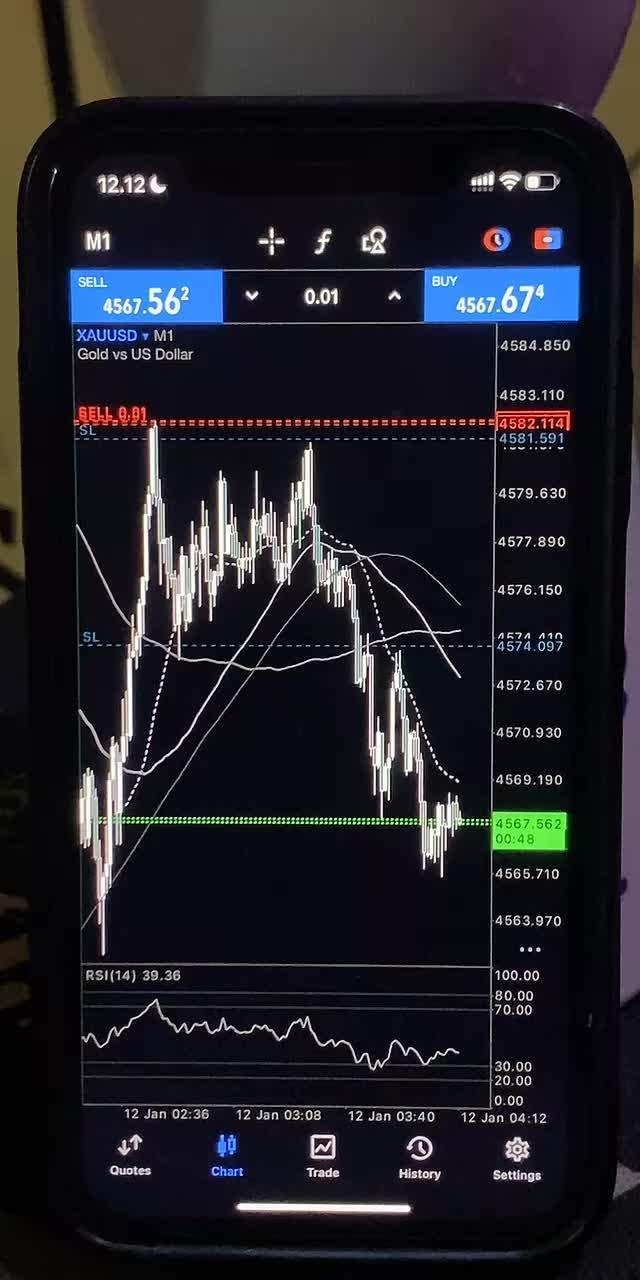Switch to the Quotes tab
The height and width of the screenshot is (1280, 640).
tap(130, 1156)
